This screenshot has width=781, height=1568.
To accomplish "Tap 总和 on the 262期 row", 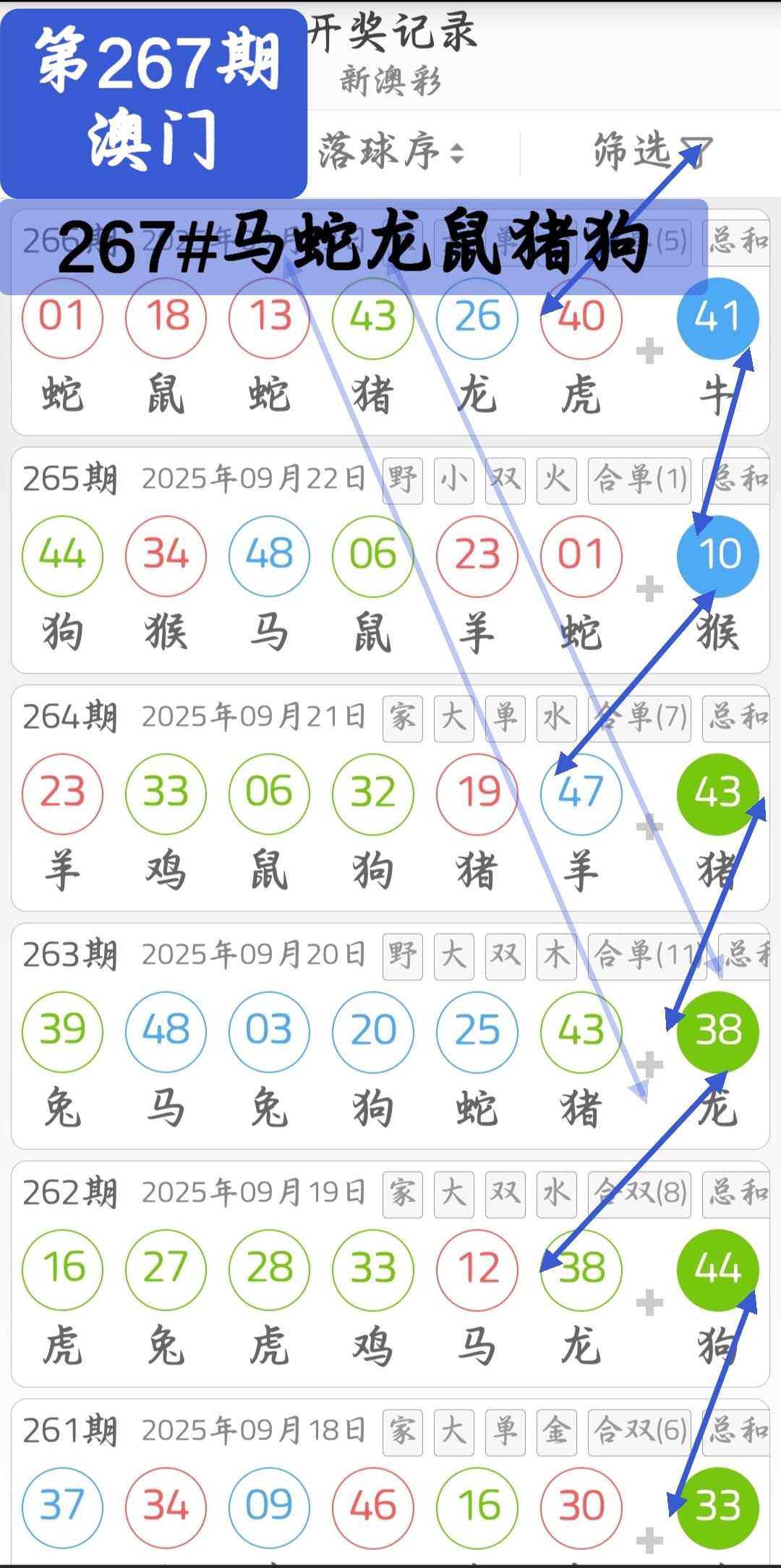I will tap(738, 1193).
